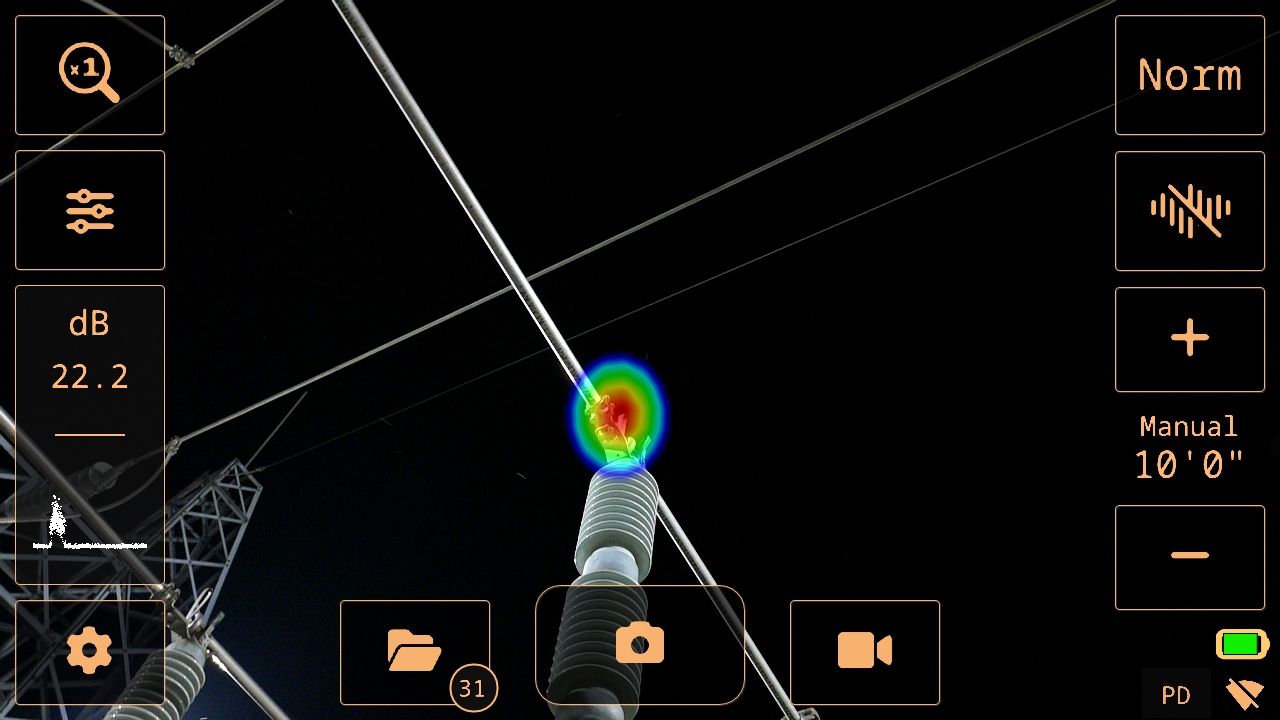1280x720 pixels.
Task: Open the saved files folder
Action: click(x=415, y=652)
